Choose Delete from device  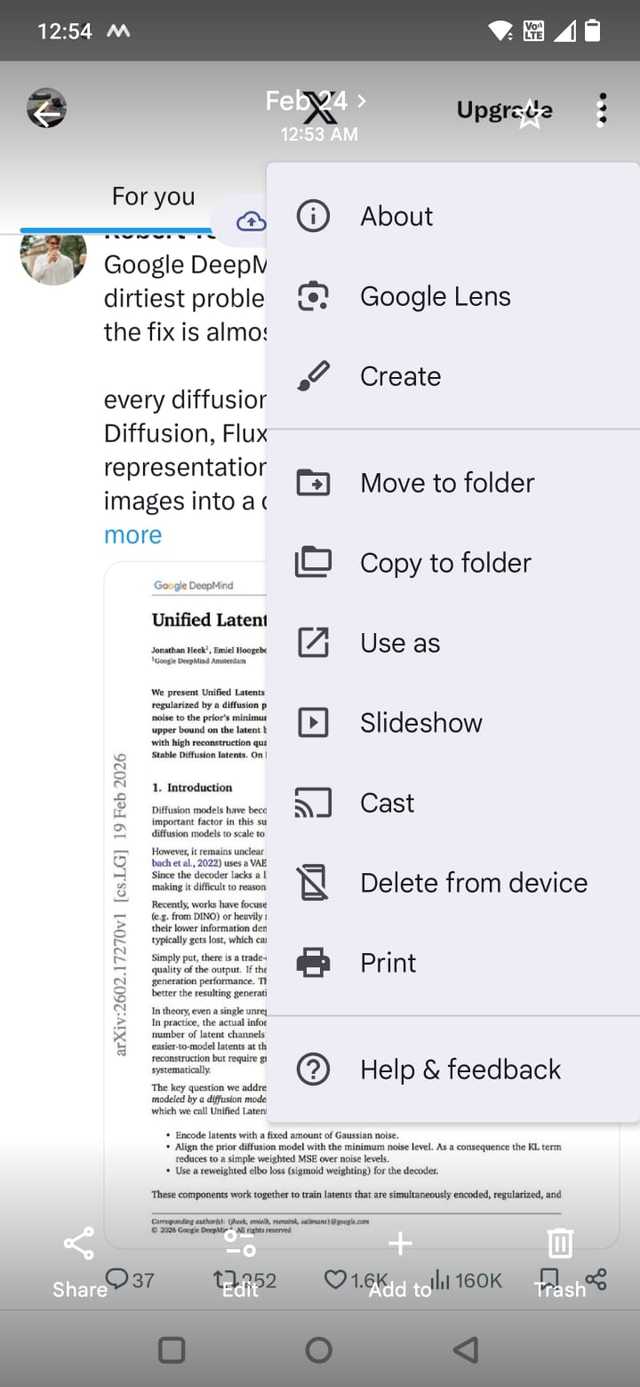[473, 883]
